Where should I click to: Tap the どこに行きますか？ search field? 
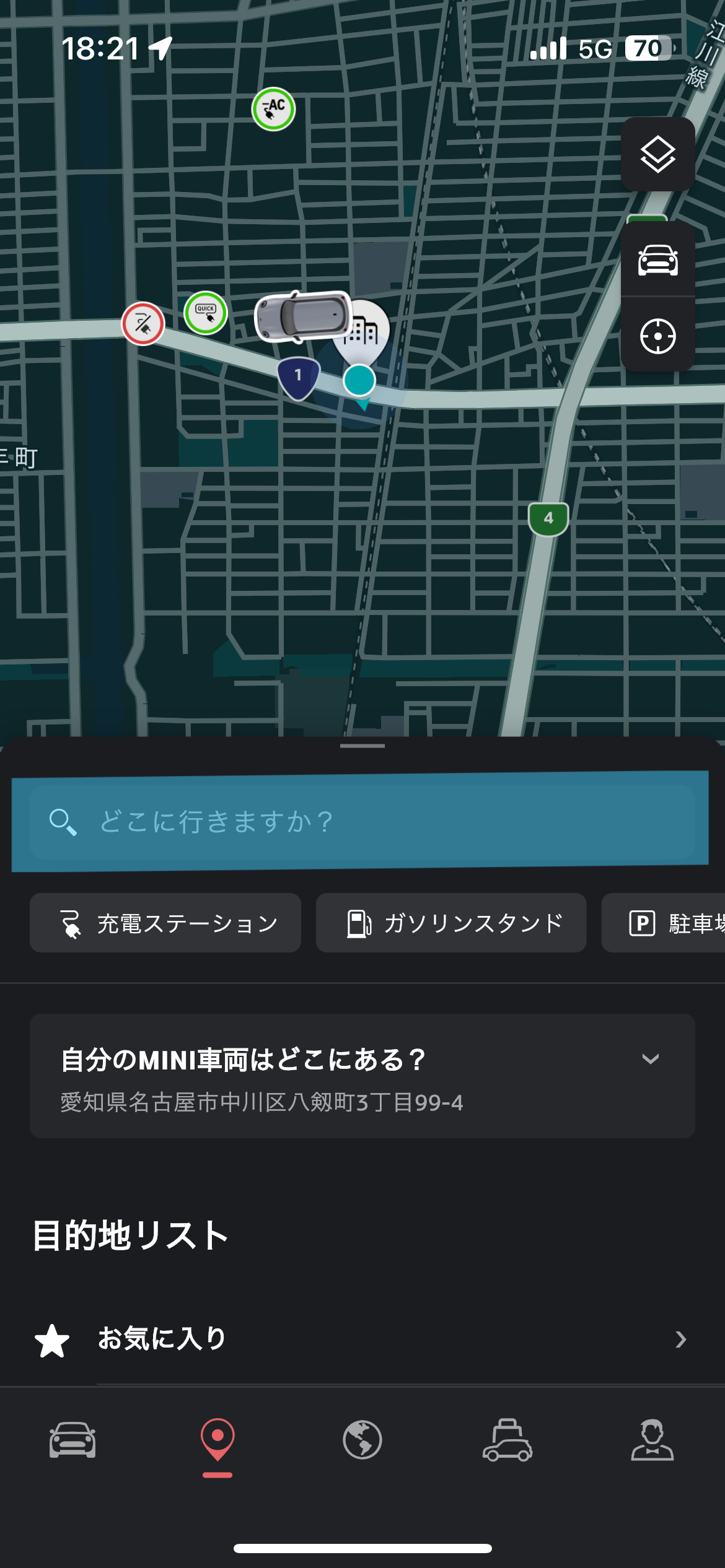point(362,822)
